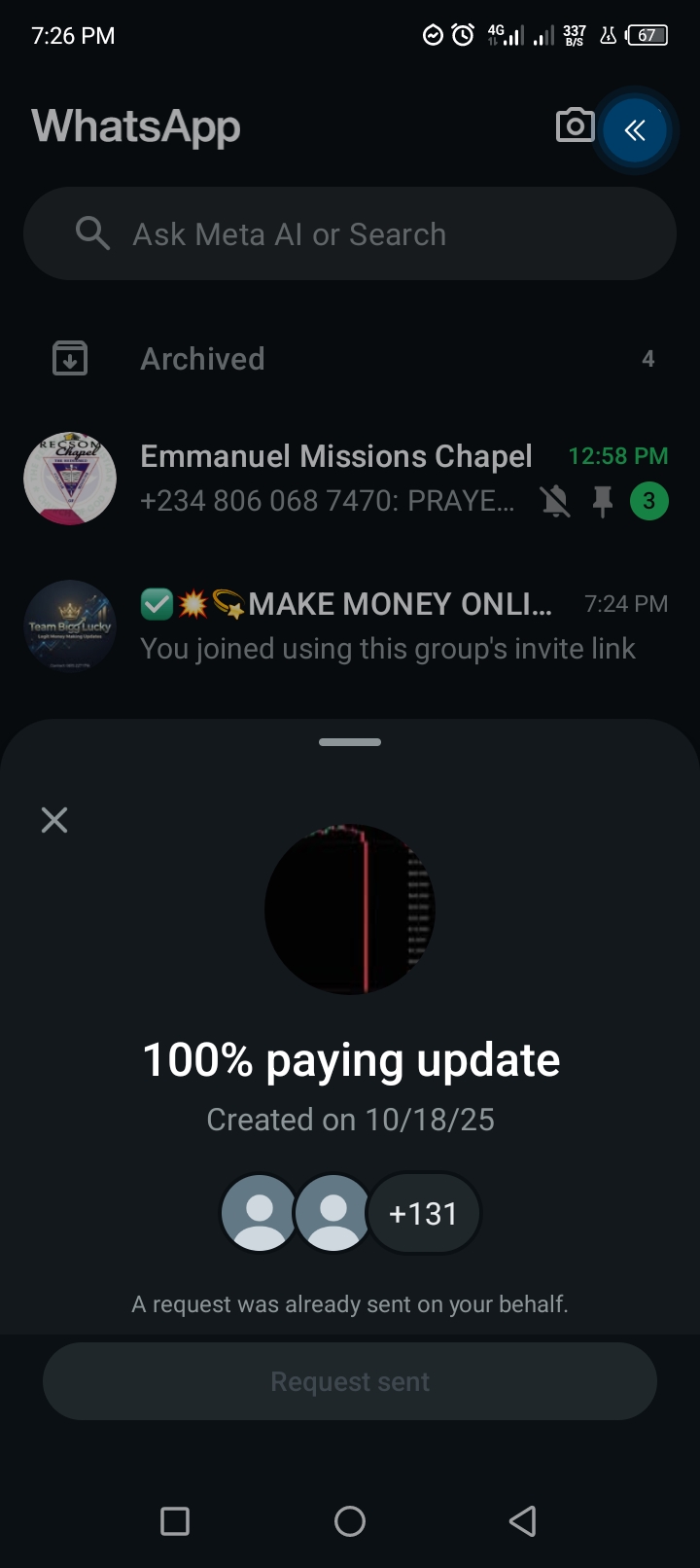This screenshot has height=1568, width=700.
Task: Tap the Request sent button
Action: [350, 1381]
